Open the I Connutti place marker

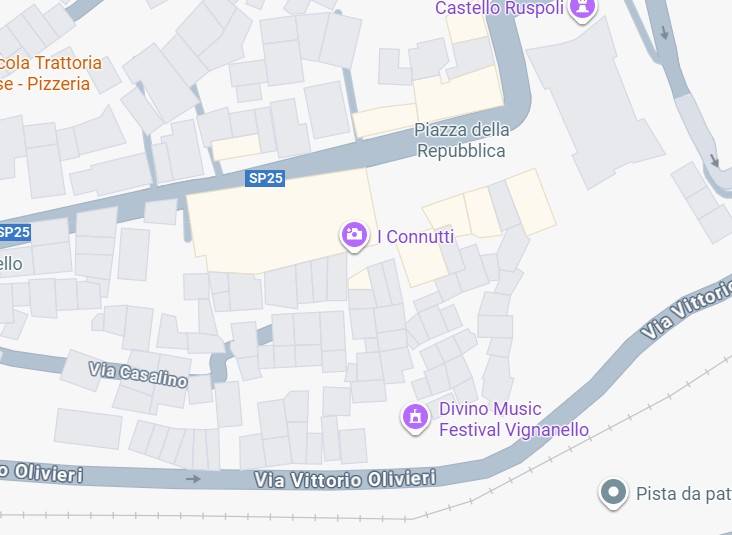tap(354, 236)
